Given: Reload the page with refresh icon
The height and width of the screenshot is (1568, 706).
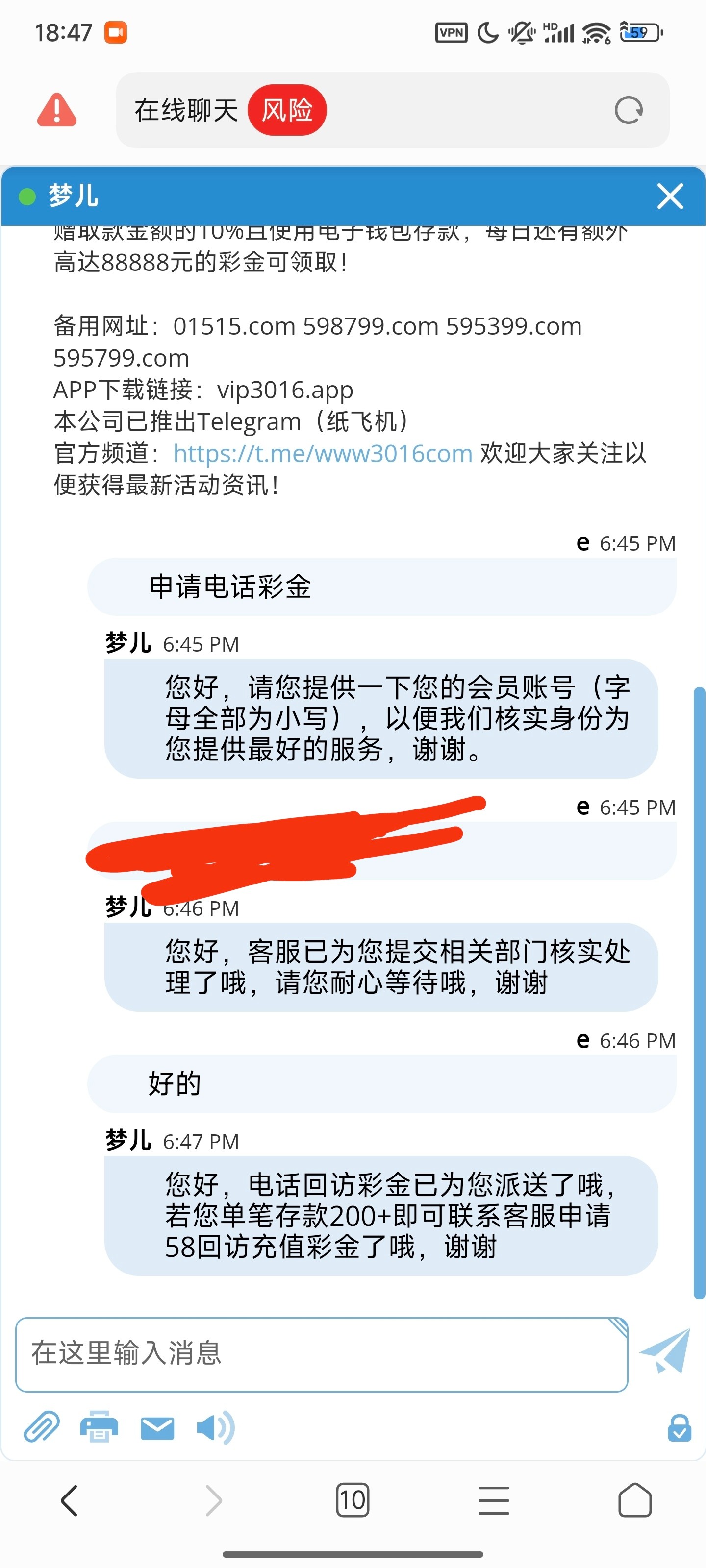Looking at the screenshot, I should (x=628, y=111).
